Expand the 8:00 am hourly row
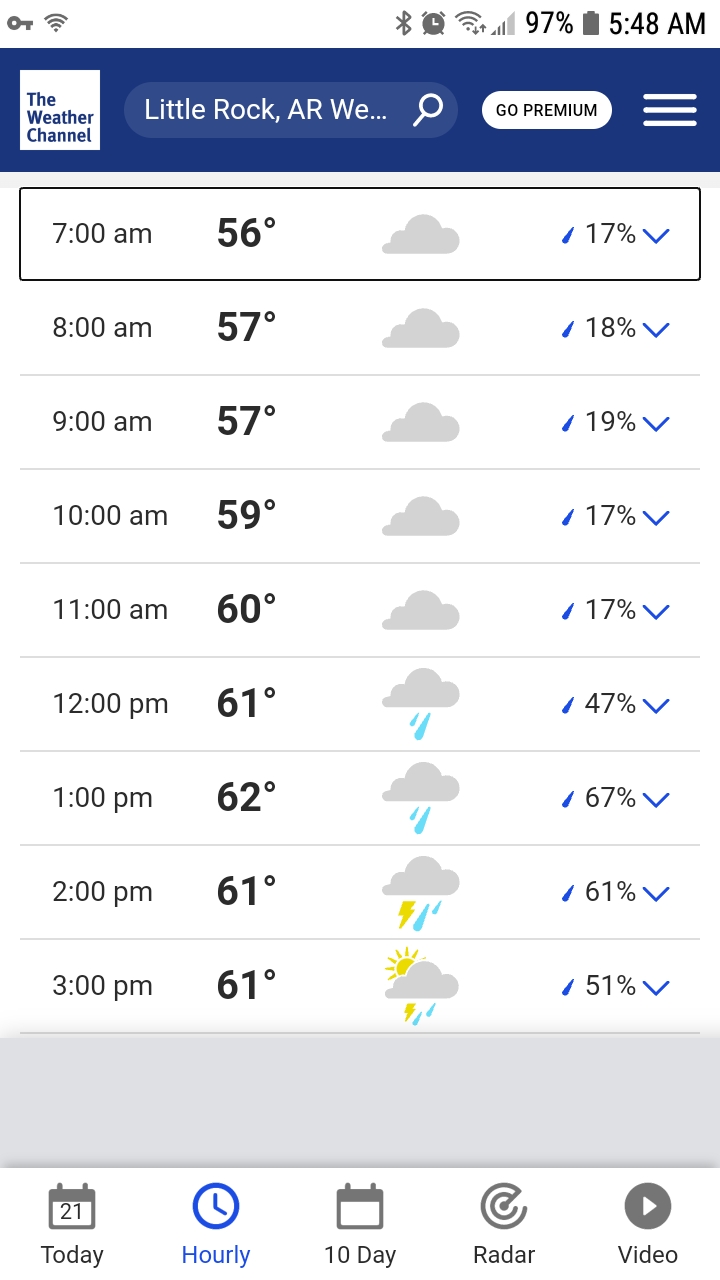 coord(656,330)
